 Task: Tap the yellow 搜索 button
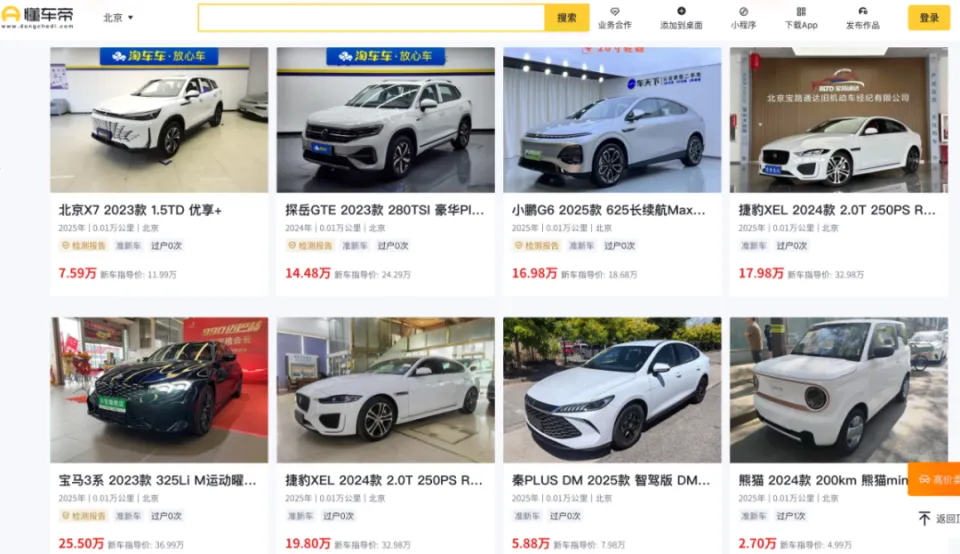[566, 18]
